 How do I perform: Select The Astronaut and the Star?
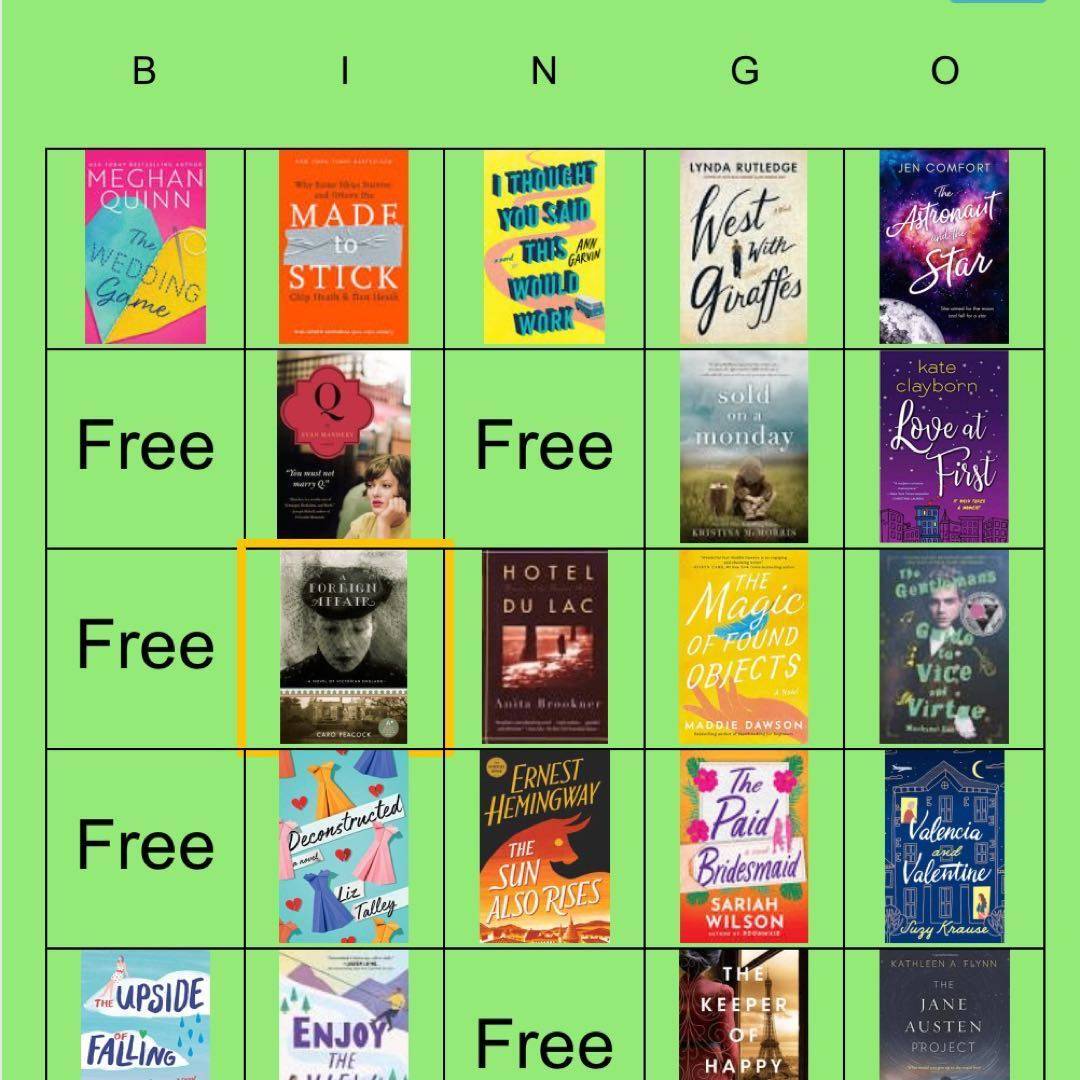(944, 247)
